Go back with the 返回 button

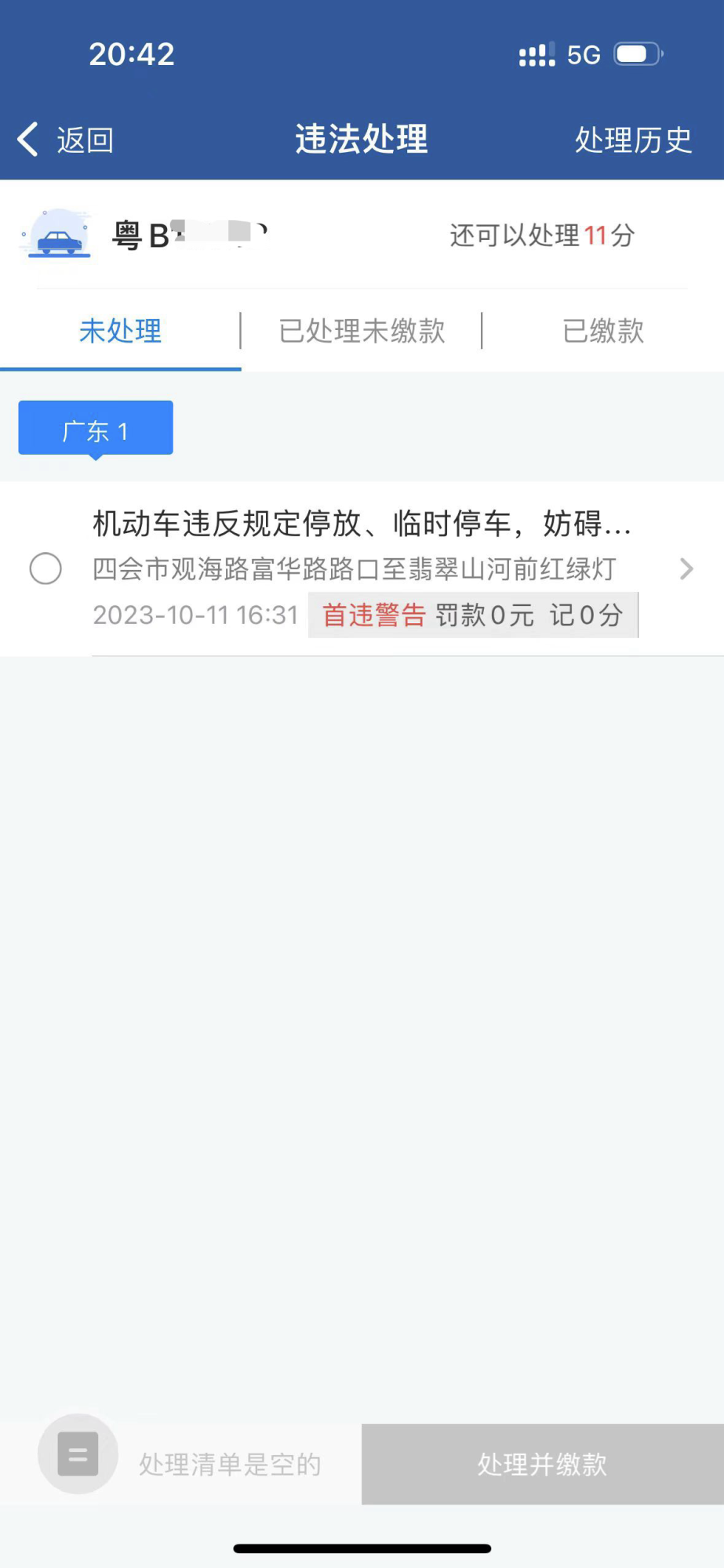(67, 140)
